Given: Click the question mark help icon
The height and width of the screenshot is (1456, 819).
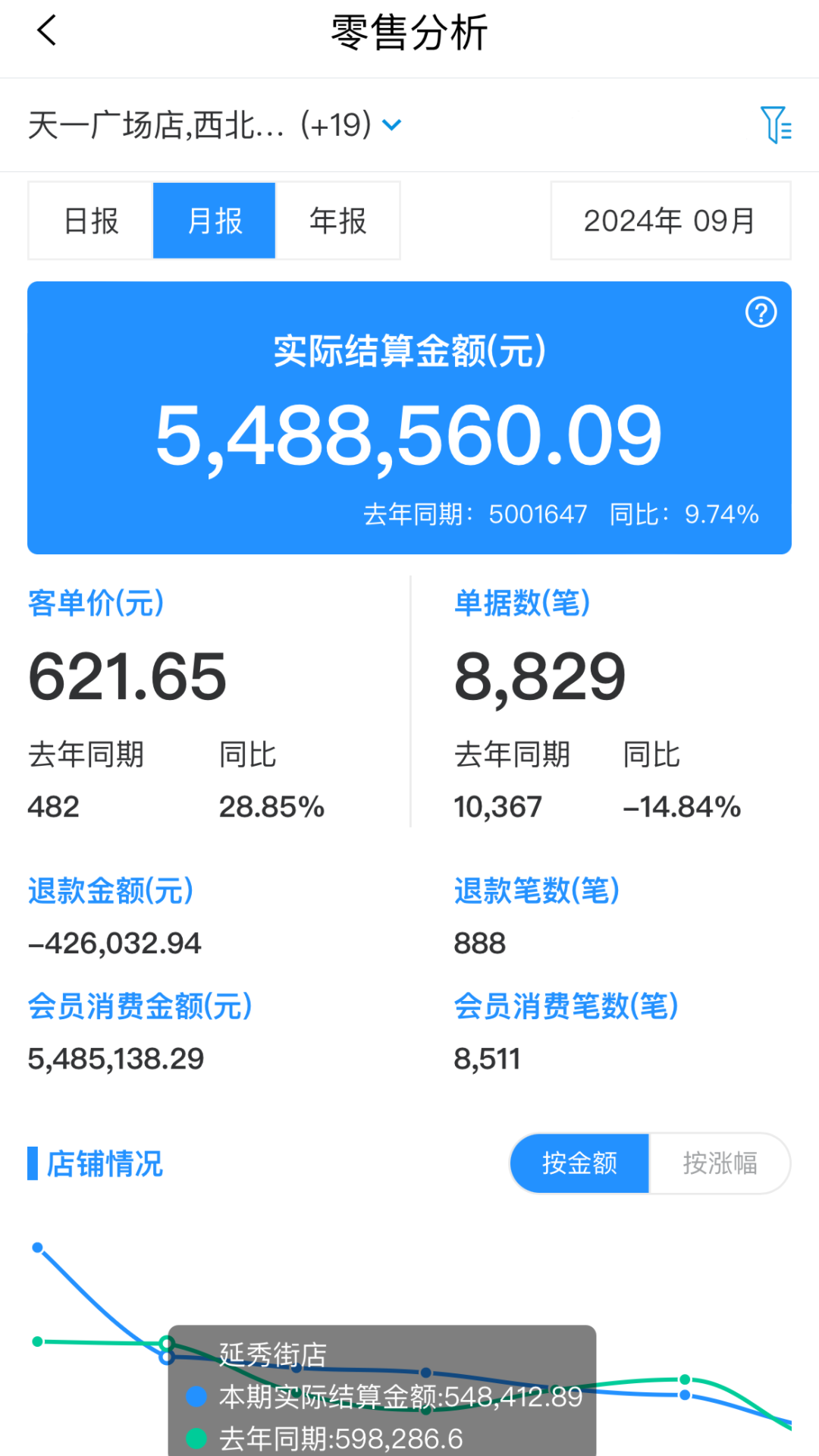Looking at the screenshot, I should [x=761, y=311].
